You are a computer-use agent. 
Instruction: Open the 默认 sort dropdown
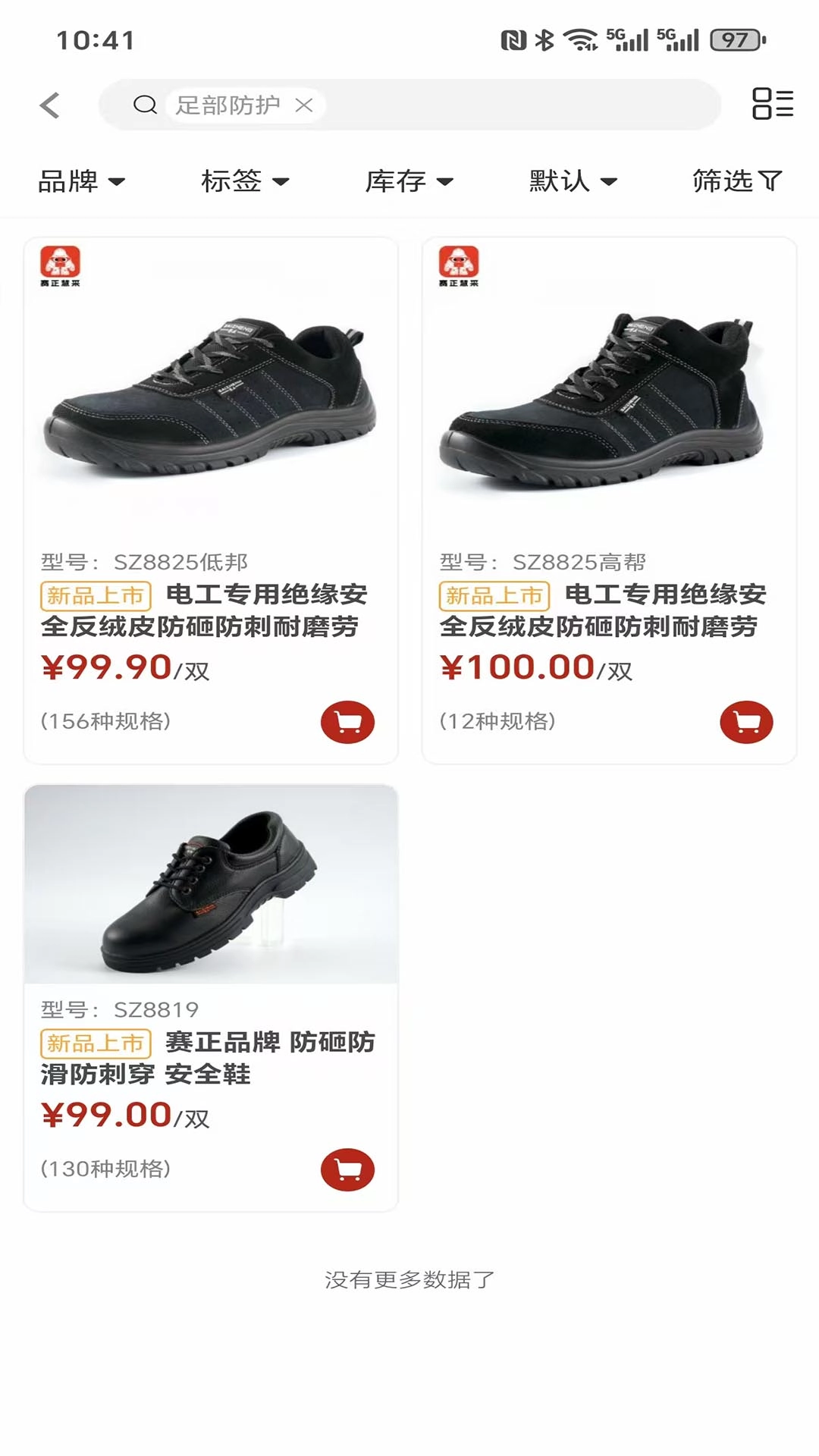(x=573, y=181)
